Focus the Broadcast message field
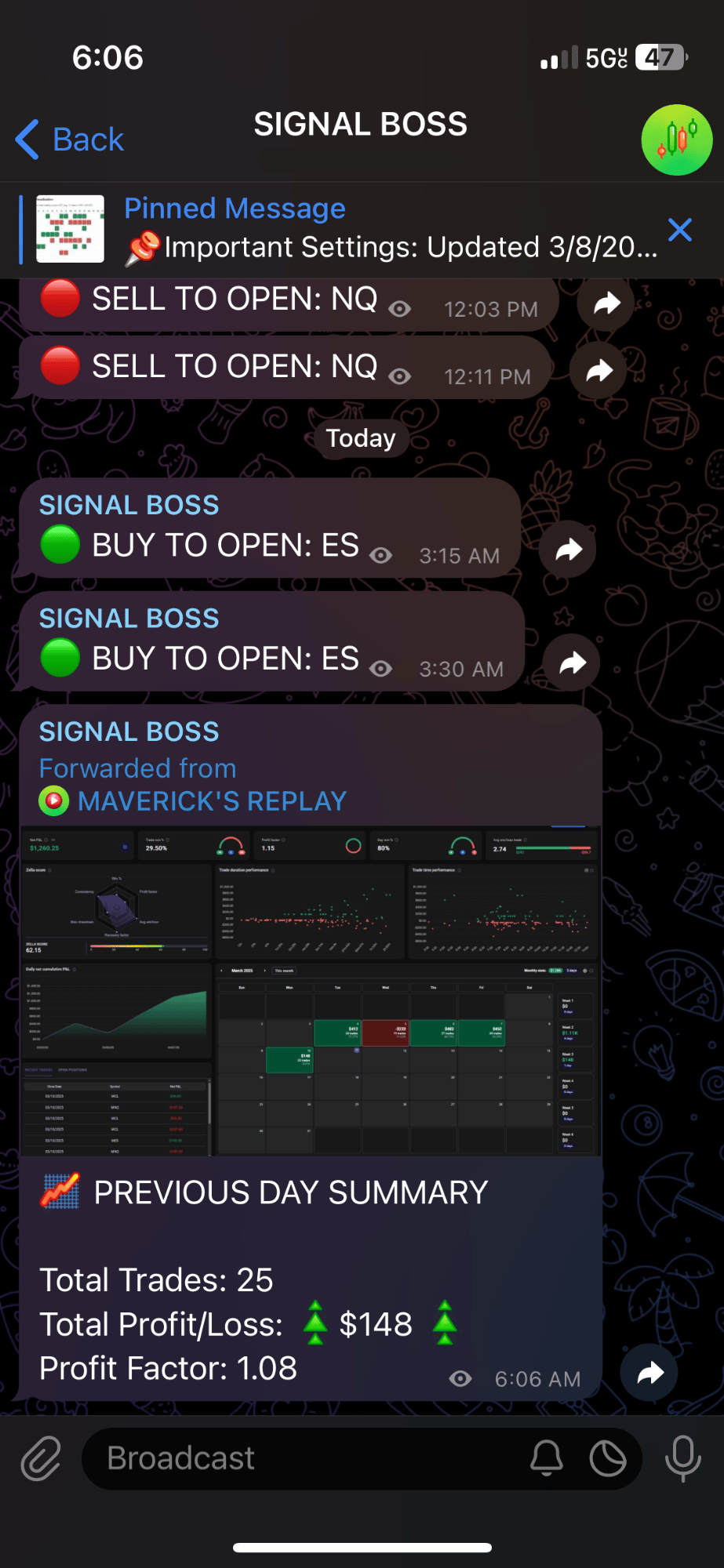This screenshot has height=1568, width=724. pos(306,1459)
